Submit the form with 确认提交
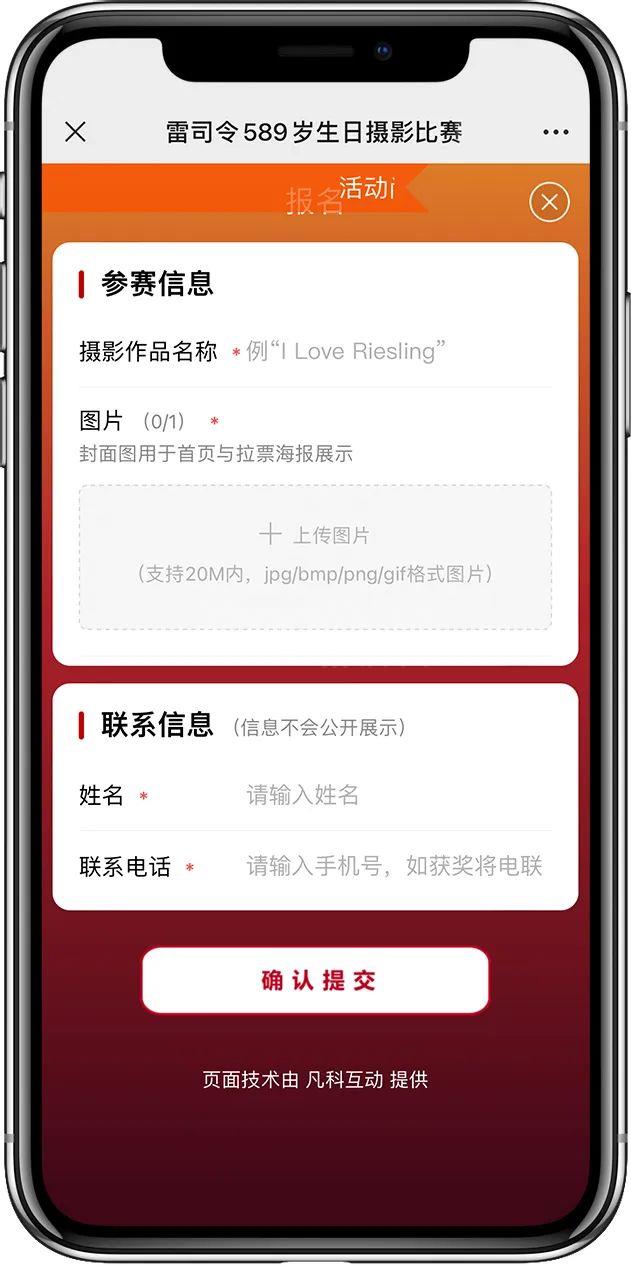Viewport: 631px width, 1266px height. coord(315,980)
